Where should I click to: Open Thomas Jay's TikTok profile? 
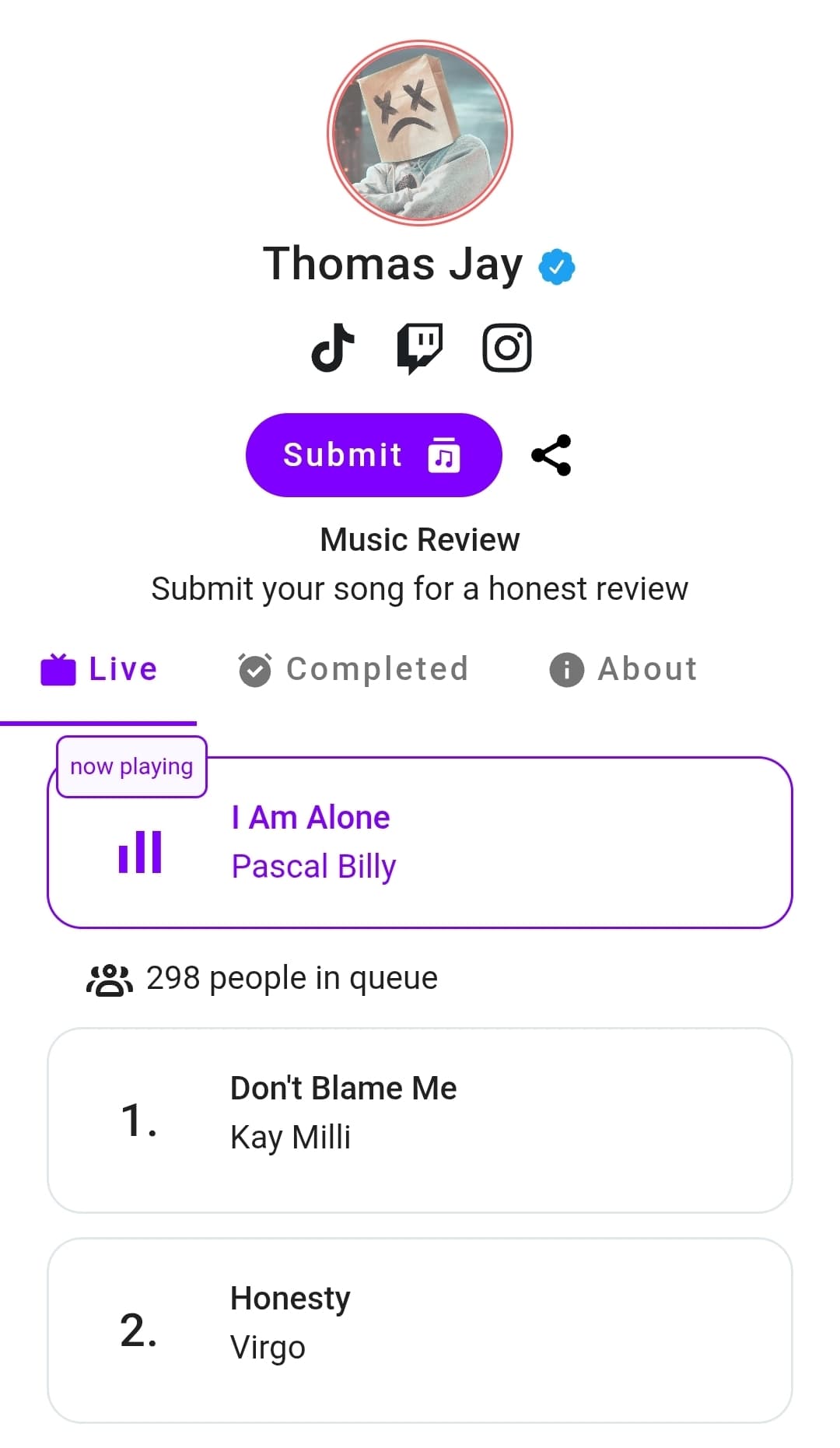[x=333, y=347]
